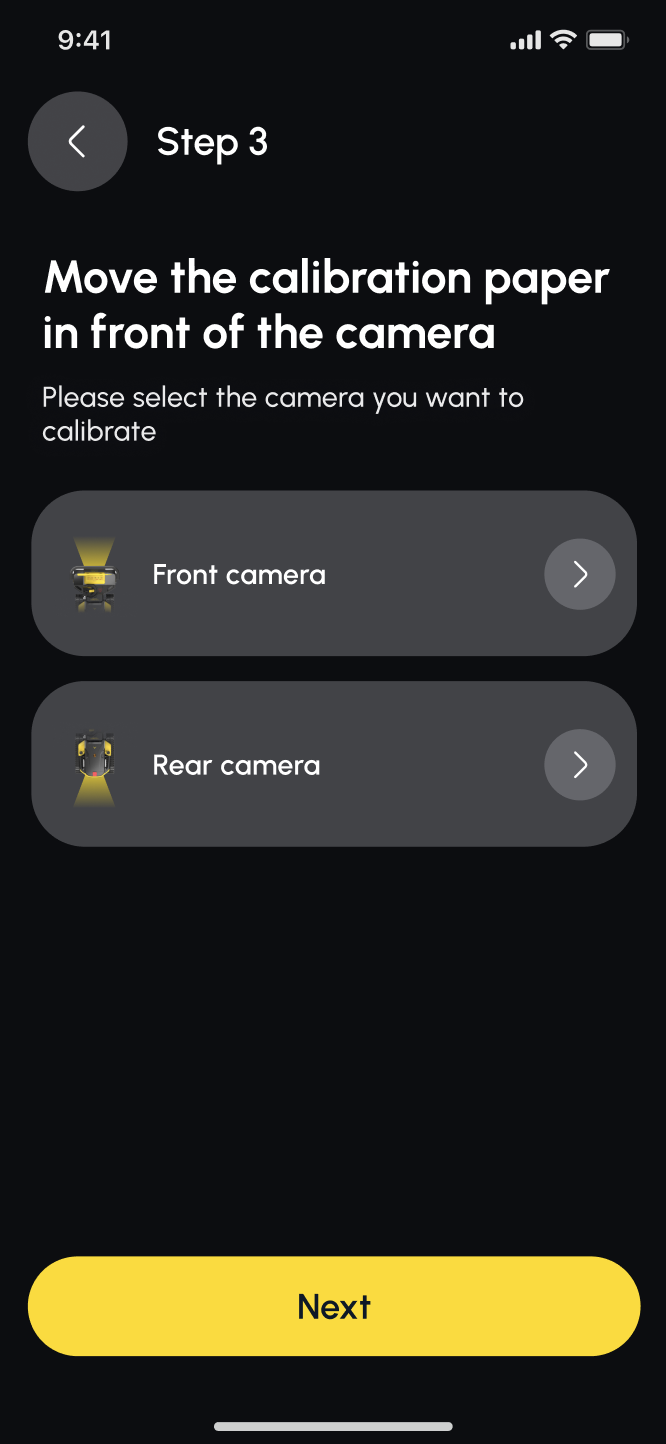Select the Front camera option
Image resolution: width=666 pixels, height=1444 pixels.
click(x=333, y=573)
